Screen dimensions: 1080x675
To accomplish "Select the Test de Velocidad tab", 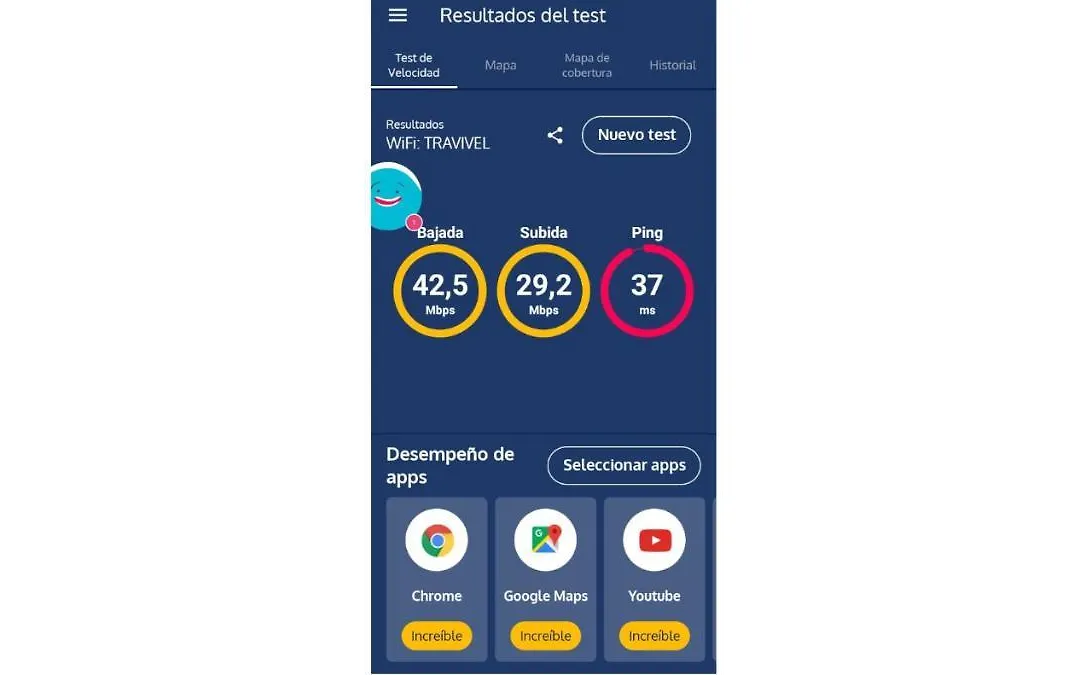I will [x=414, y=65].
